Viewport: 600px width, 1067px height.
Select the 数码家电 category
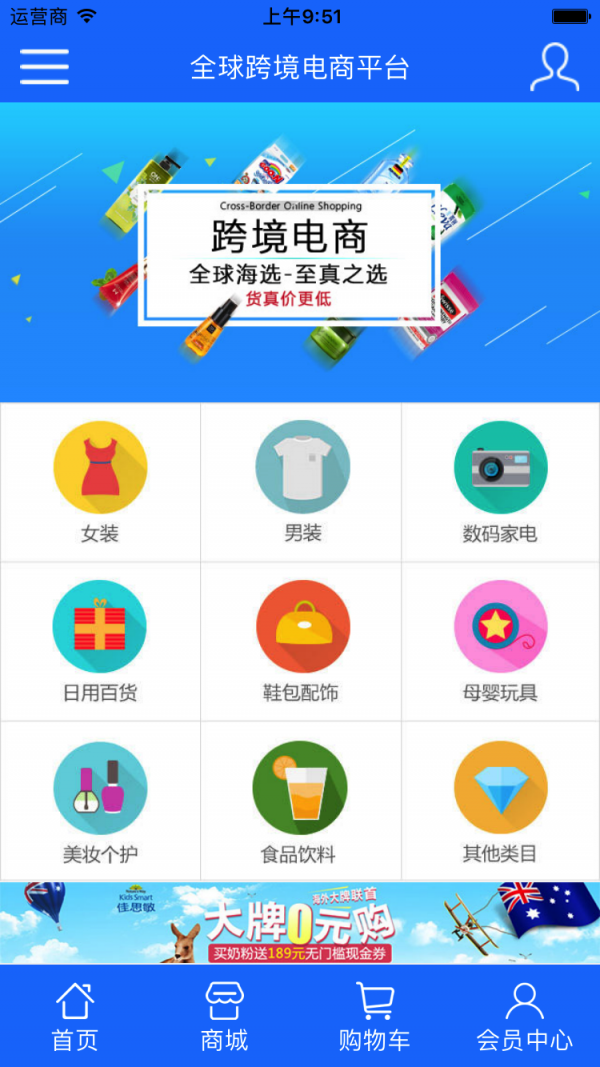click(500, 482)
